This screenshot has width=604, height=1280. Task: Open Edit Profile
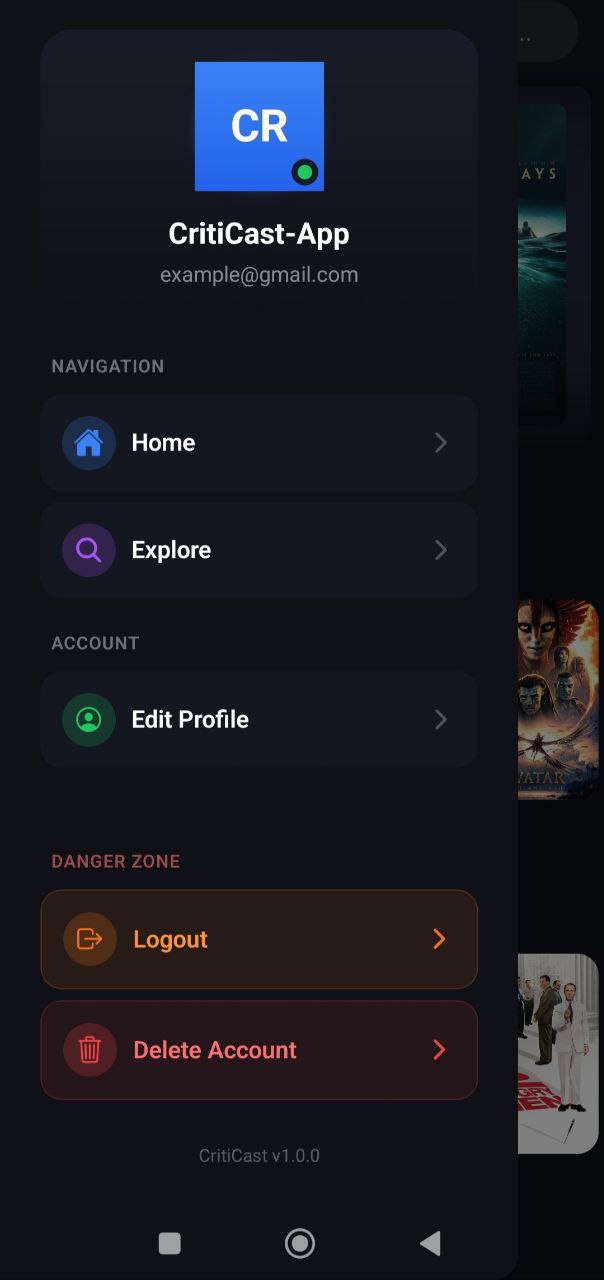258,719
